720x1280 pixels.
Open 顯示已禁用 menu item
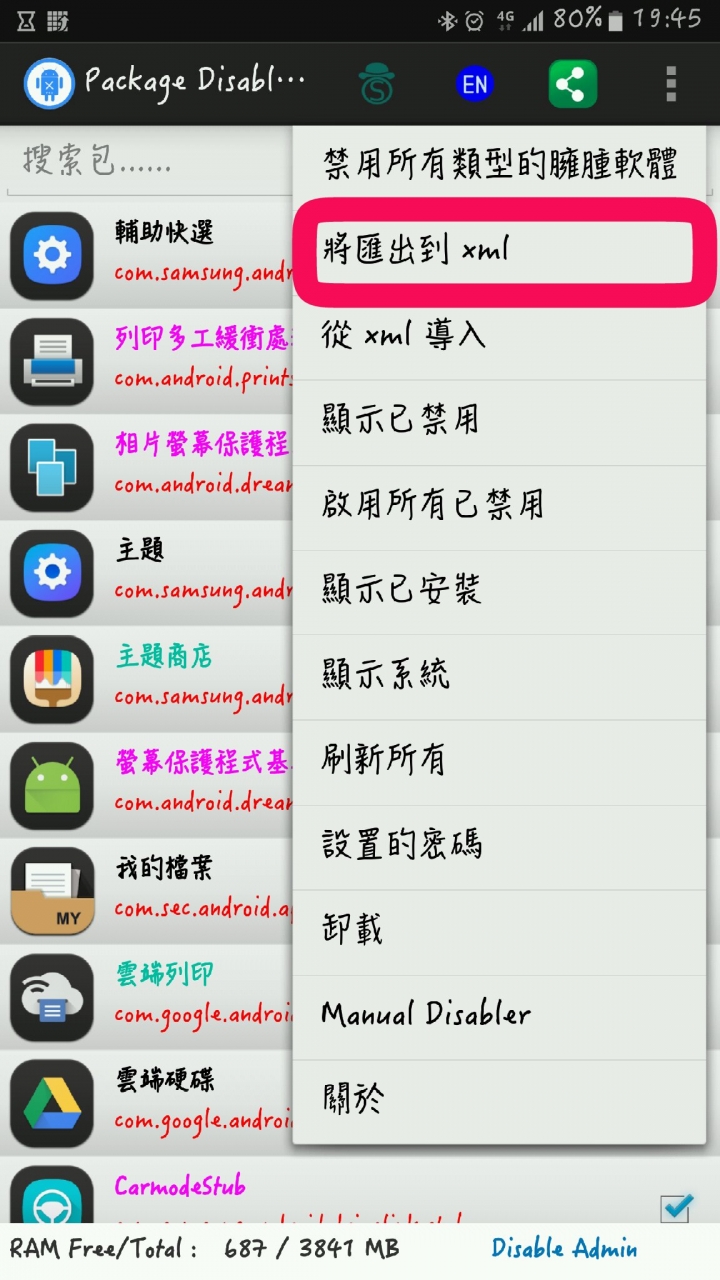pos(499,419)
